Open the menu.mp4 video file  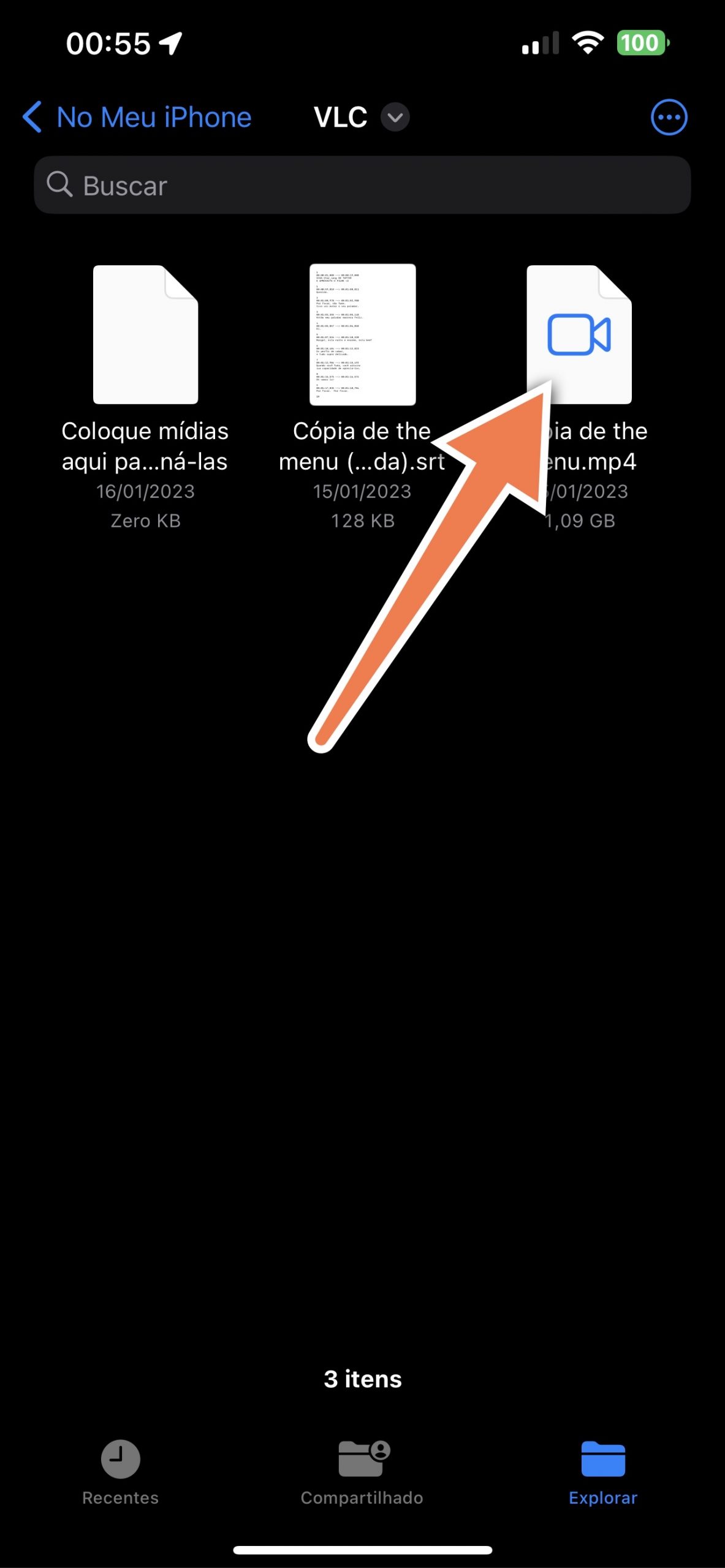click(579, 335)
